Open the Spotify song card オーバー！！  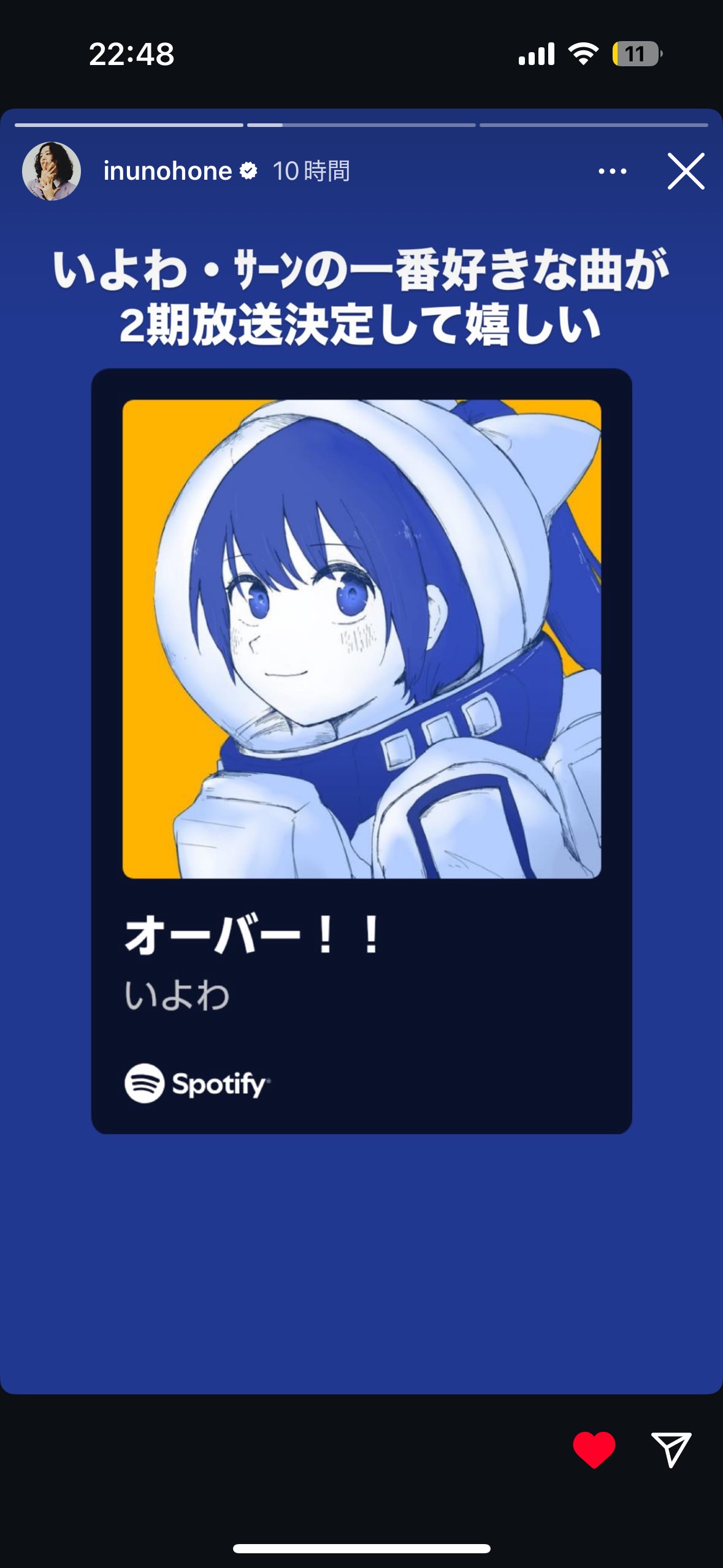361,750
